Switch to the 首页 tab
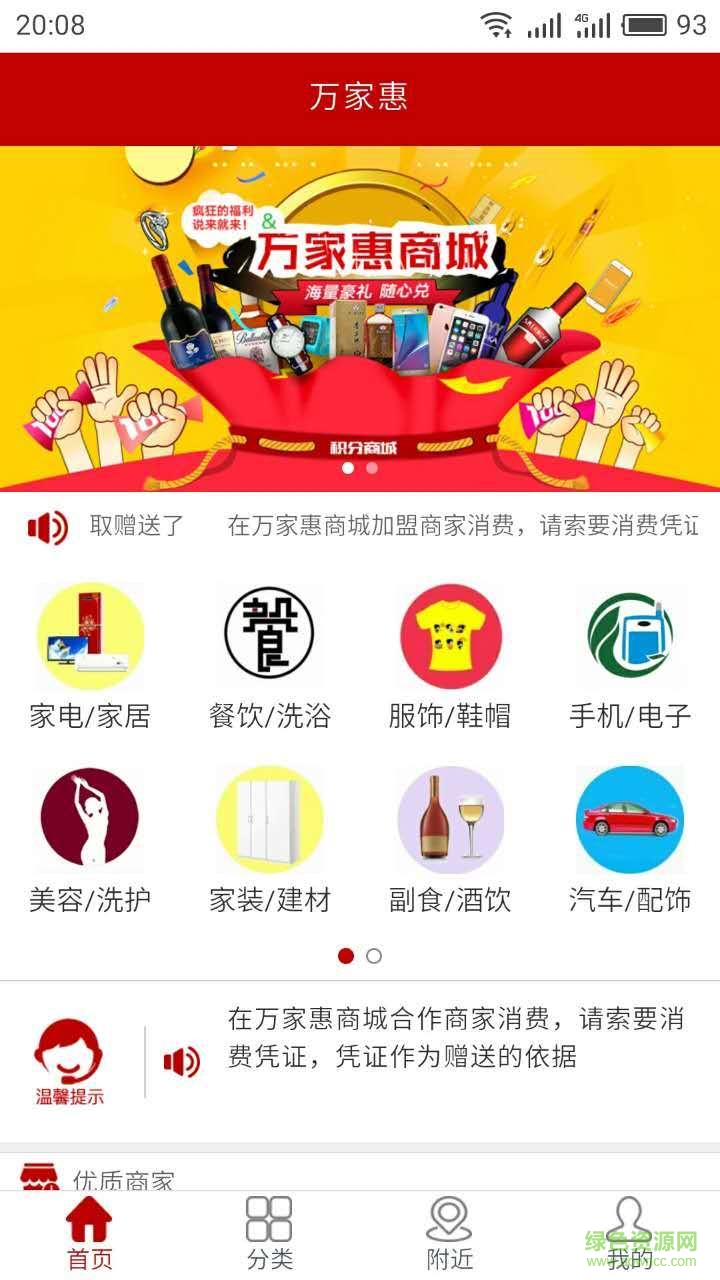This screenshot has height=1280, width=720. [90, 1234]
